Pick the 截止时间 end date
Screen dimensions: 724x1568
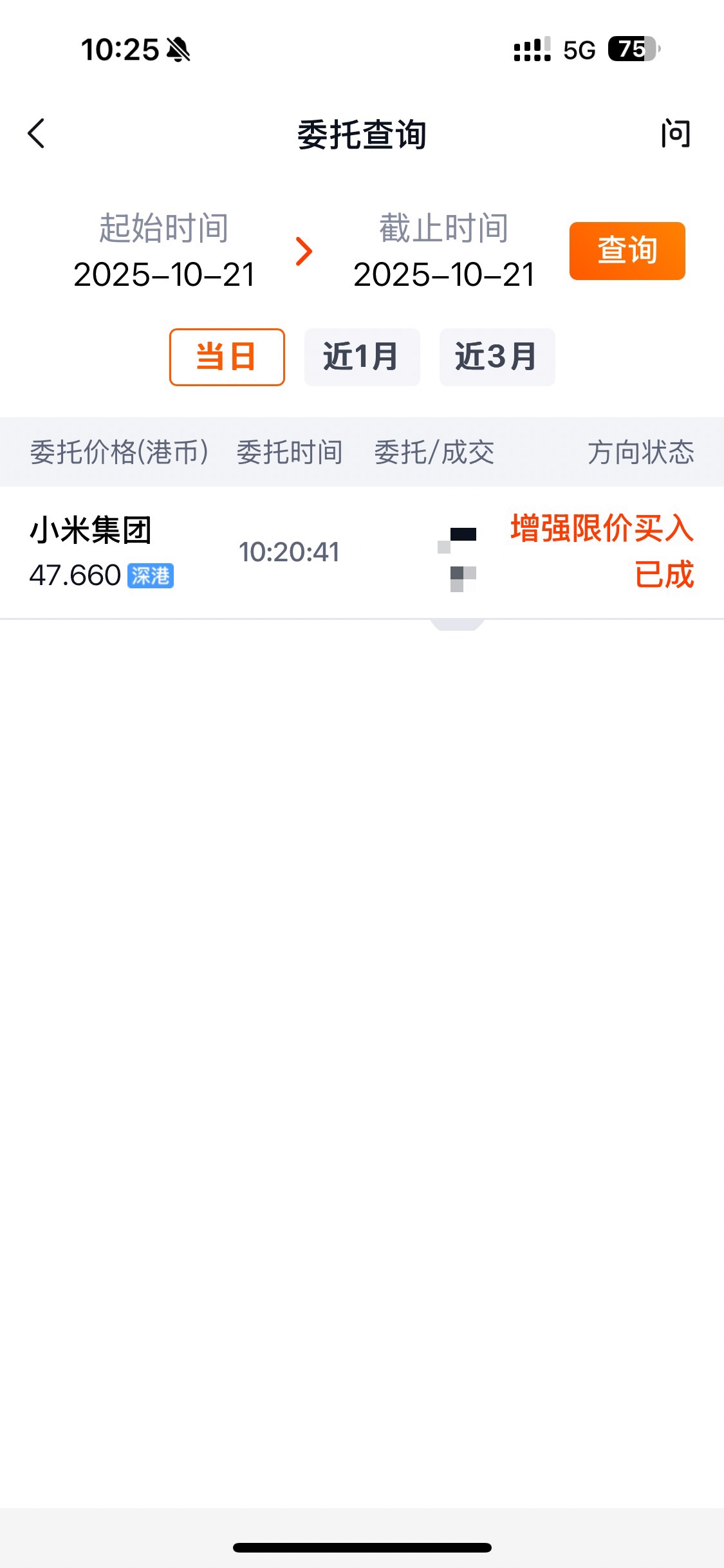[x=444, y=252]
